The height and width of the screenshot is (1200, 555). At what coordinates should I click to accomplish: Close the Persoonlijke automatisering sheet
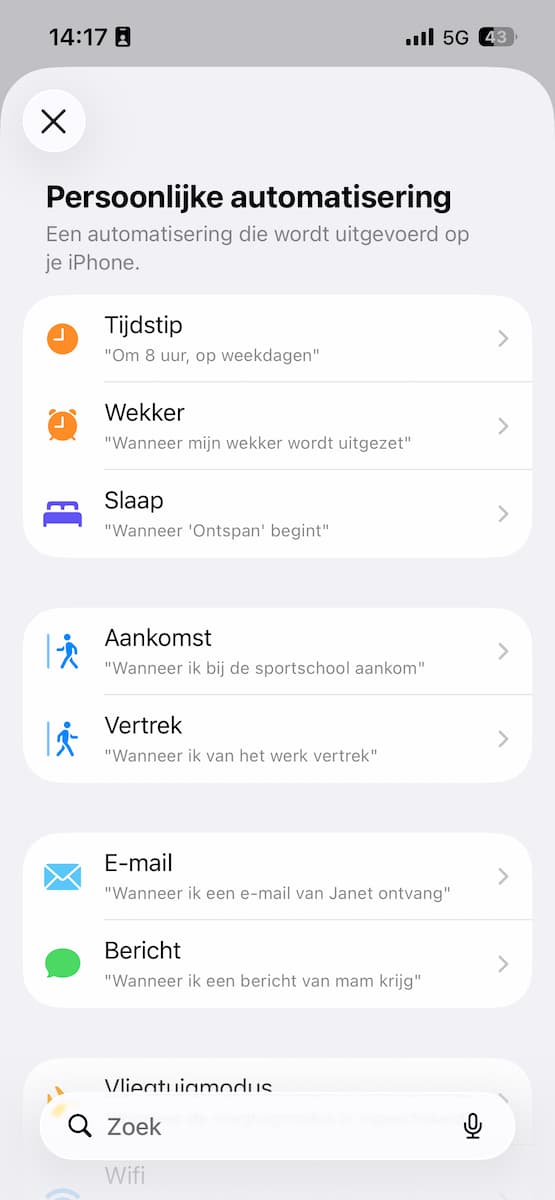point(54,122)
